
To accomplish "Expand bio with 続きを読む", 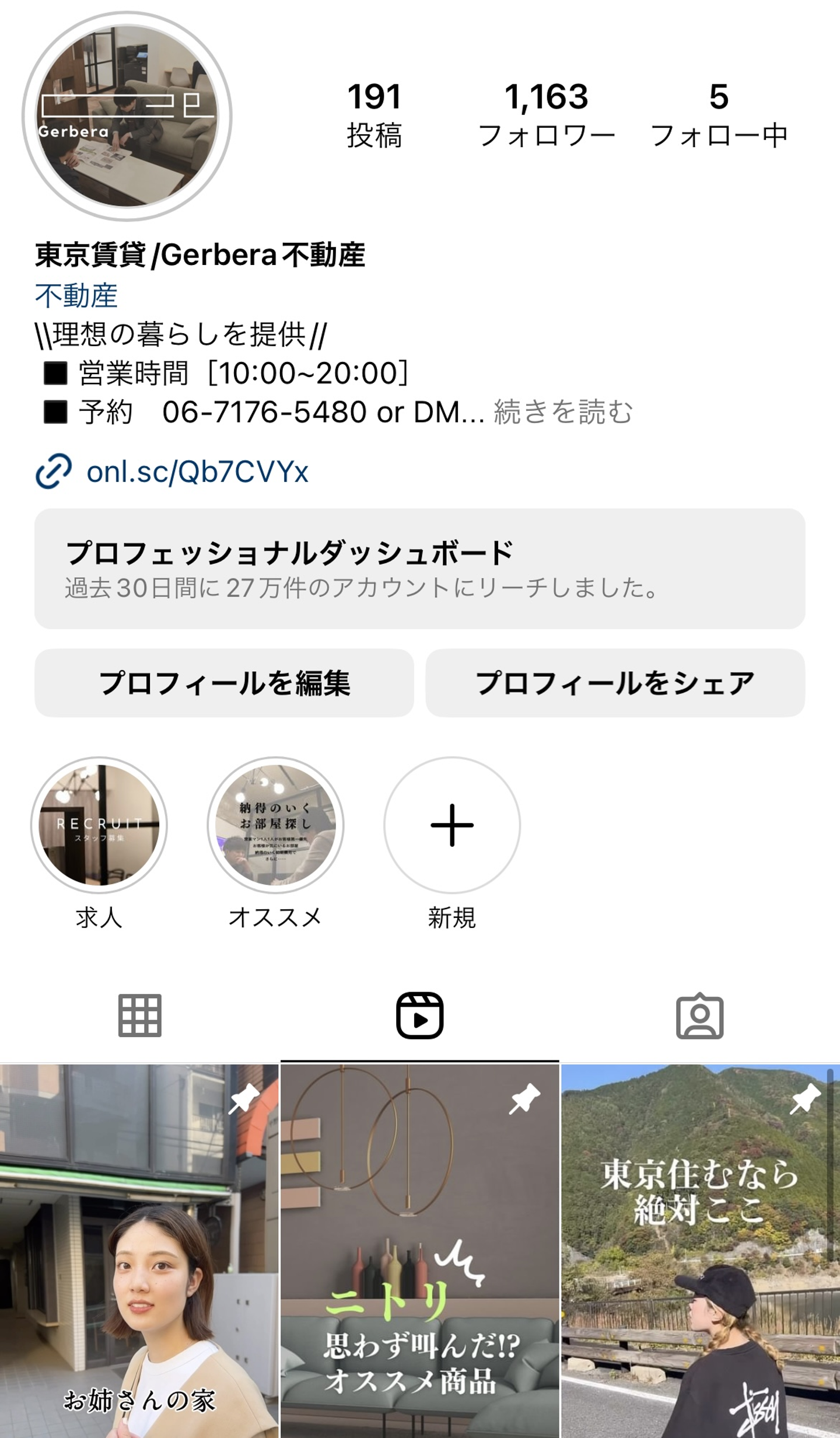I will click(563, 412).
